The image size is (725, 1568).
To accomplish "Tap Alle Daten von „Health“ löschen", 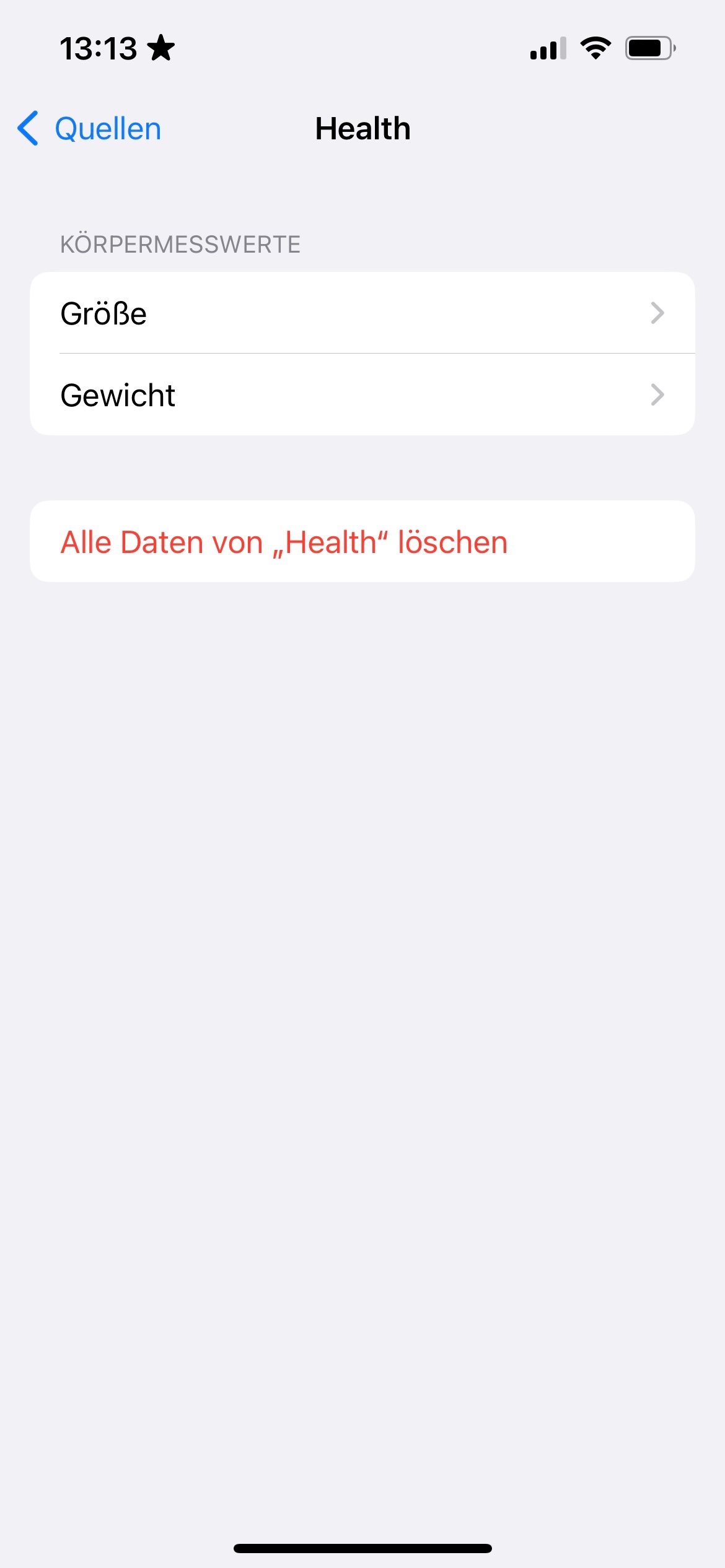I will point(284,542).
